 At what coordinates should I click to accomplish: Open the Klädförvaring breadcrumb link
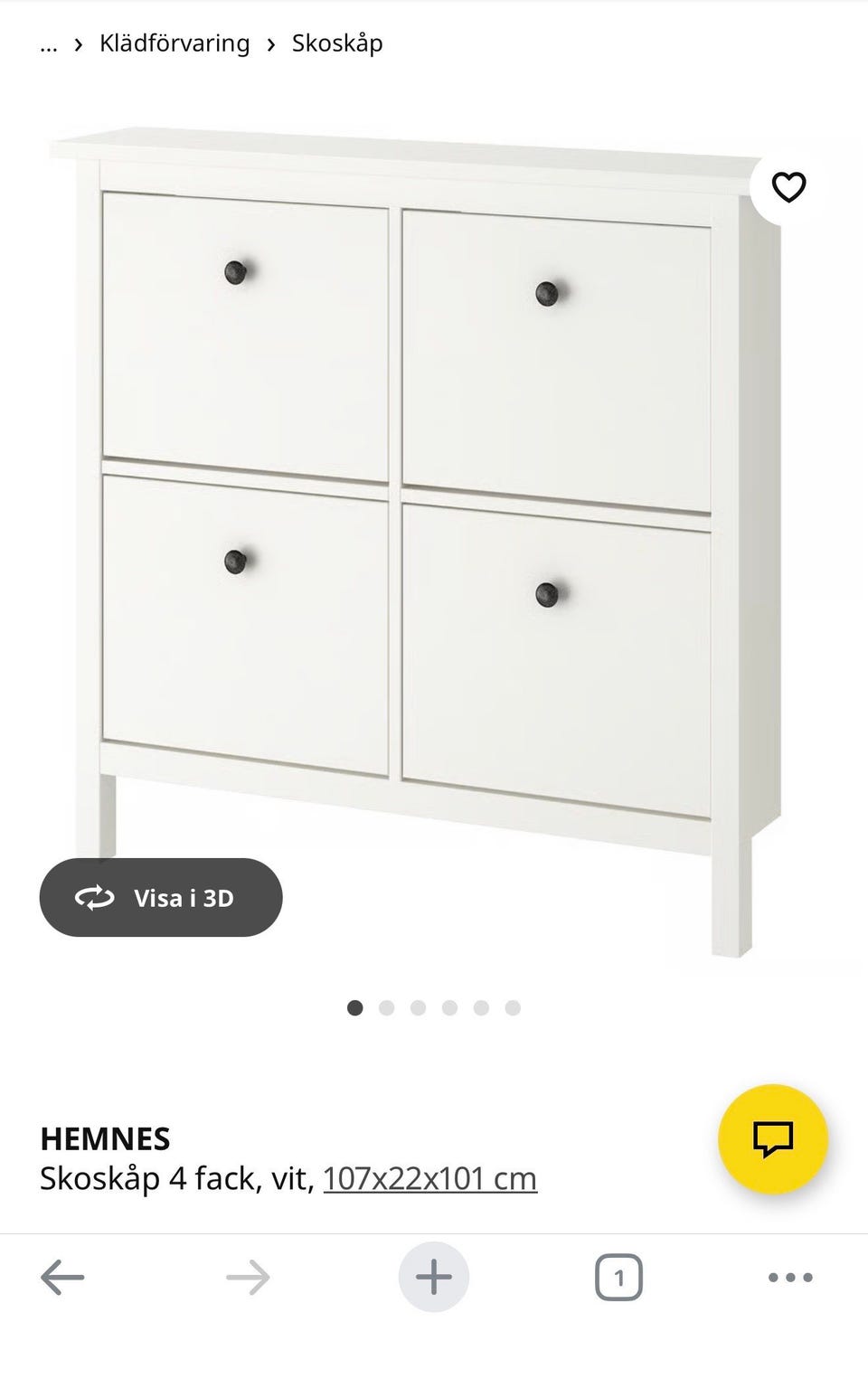175,43
